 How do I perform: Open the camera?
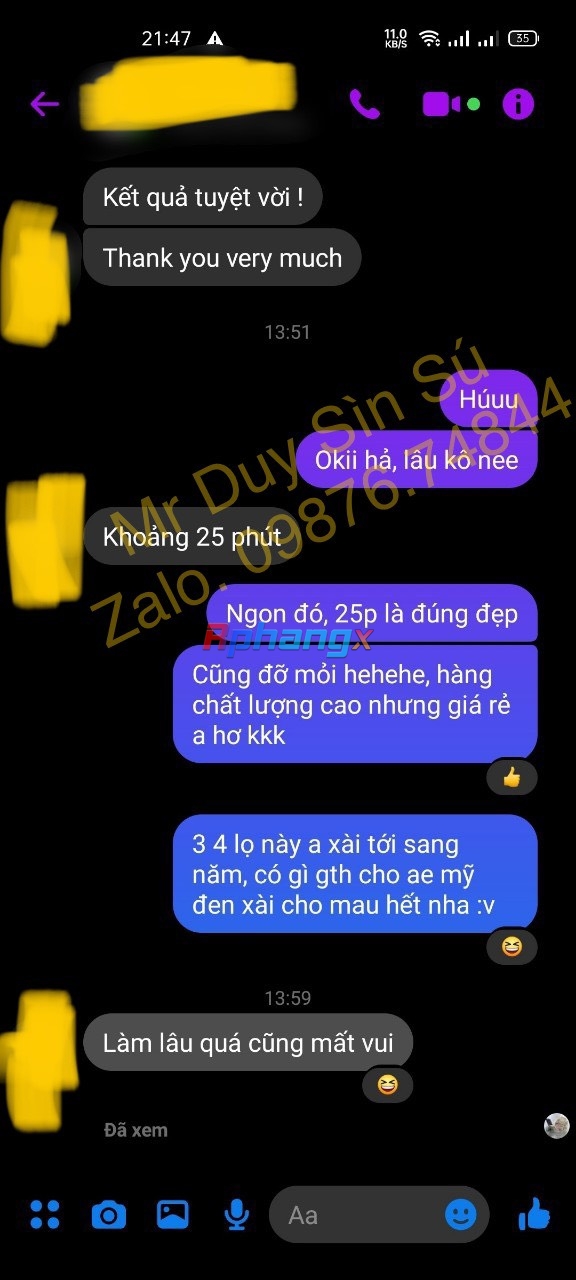tap(109, 1215)
